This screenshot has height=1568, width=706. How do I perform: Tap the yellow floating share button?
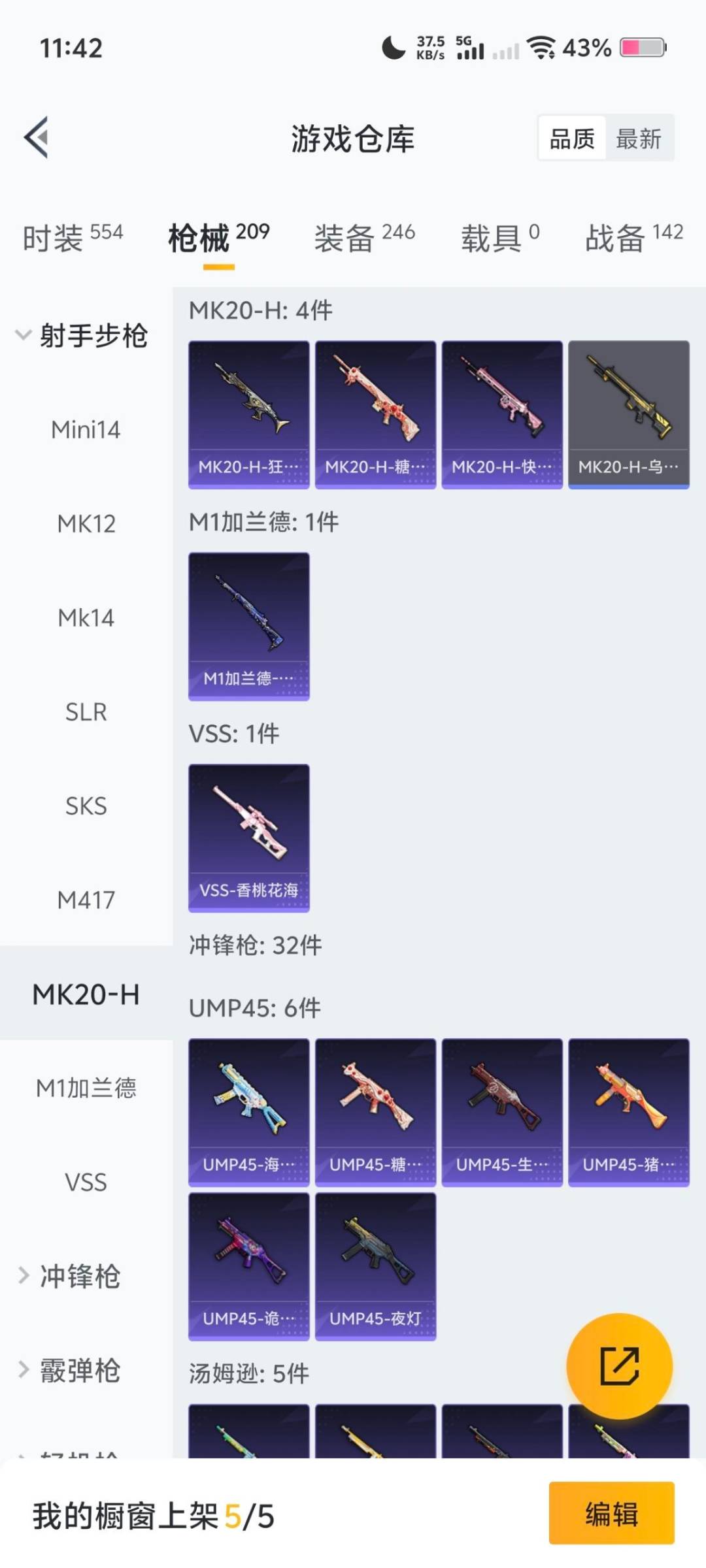[x=619, y=1366]
